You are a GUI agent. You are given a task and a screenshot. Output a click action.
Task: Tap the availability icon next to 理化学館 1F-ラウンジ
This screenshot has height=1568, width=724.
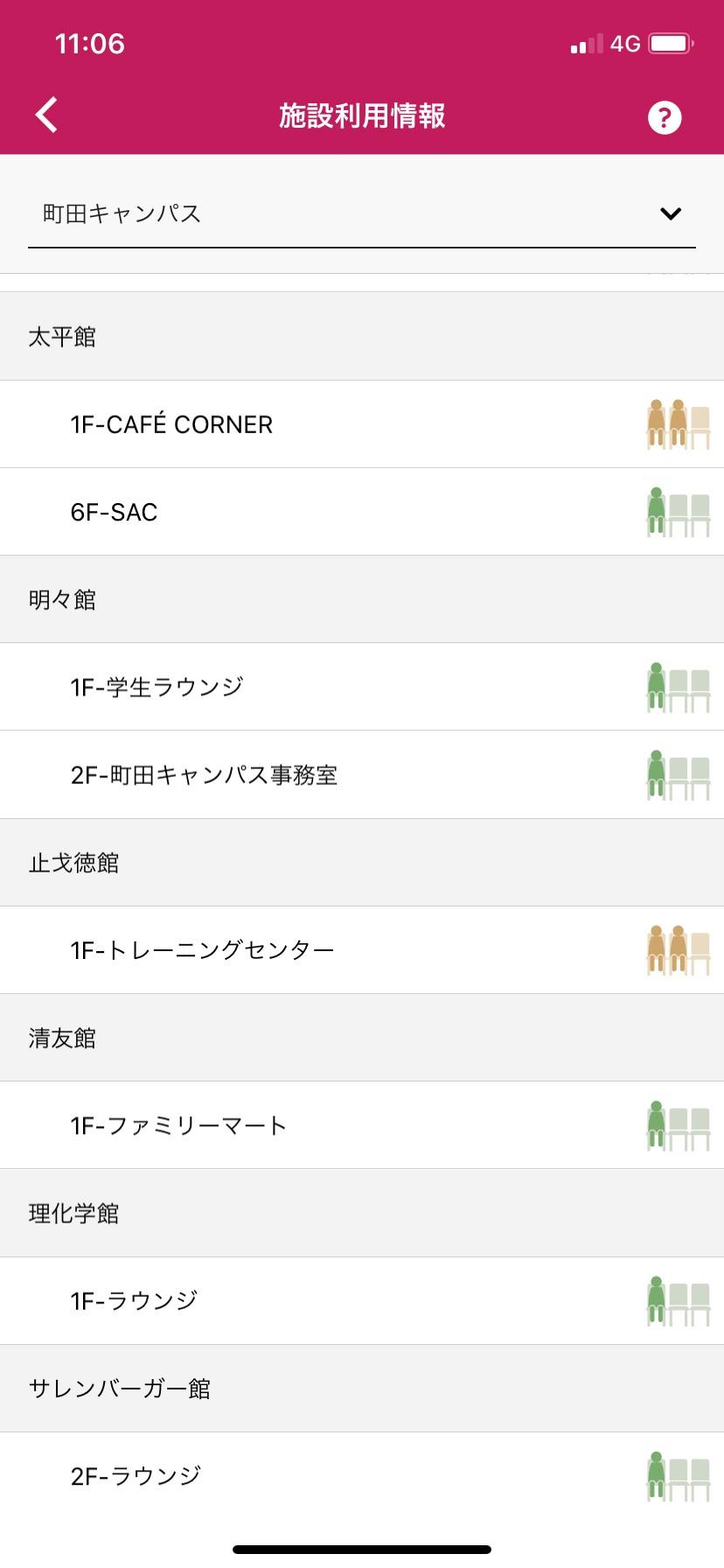(678, 1300)
